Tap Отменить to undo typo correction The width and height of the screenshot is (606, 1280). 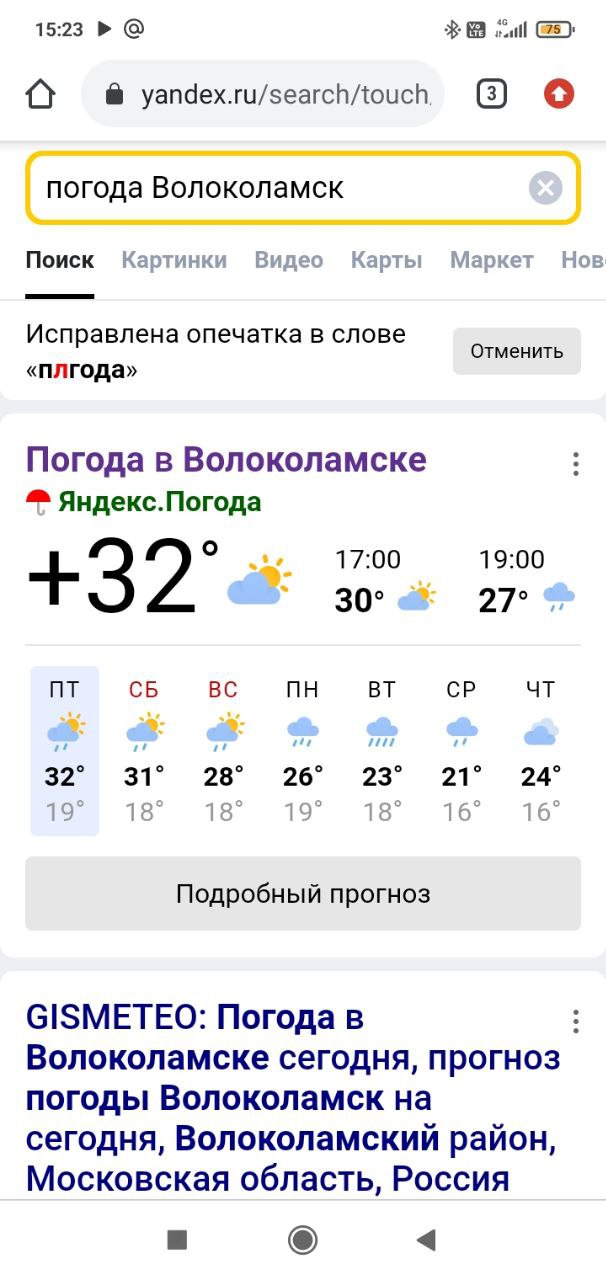coord(517,351)
